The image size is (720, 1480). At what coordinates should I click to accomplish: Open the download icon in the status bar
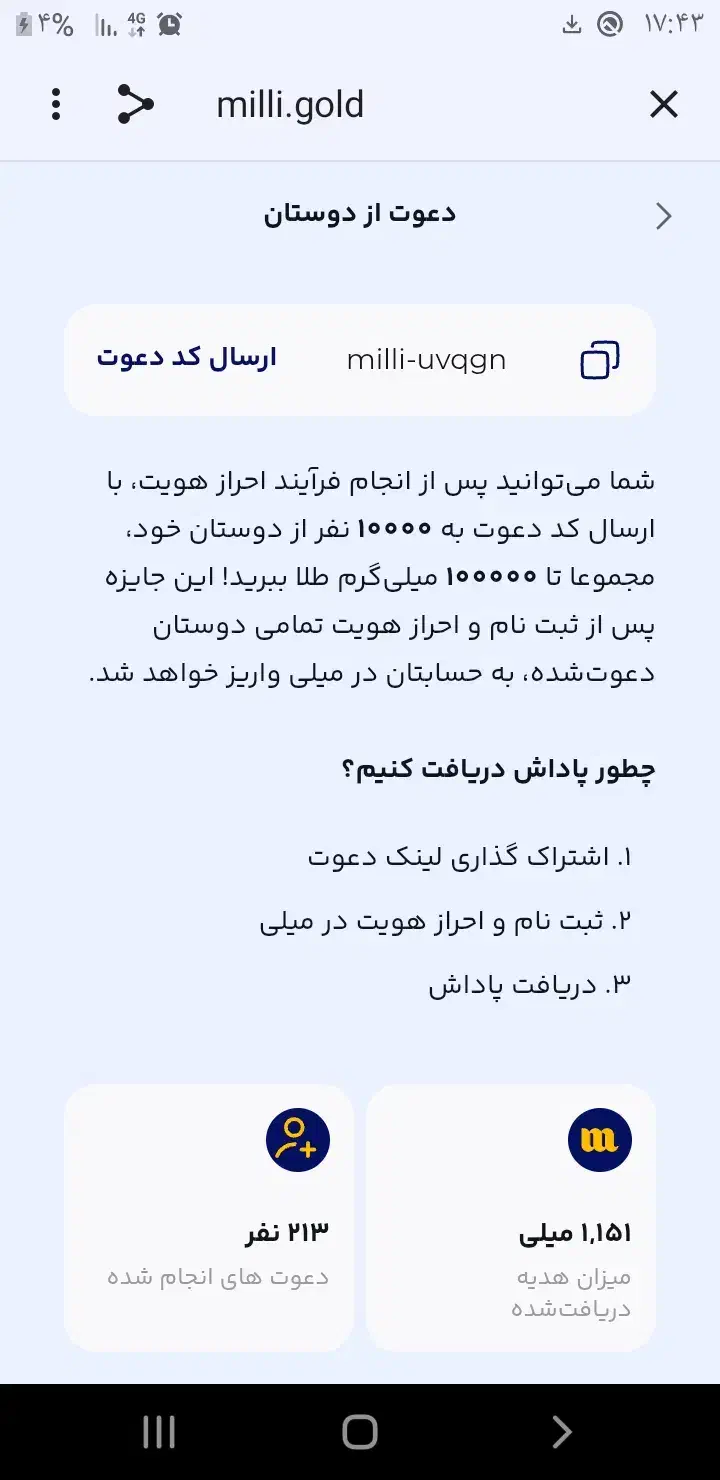(x=571, y=23)
